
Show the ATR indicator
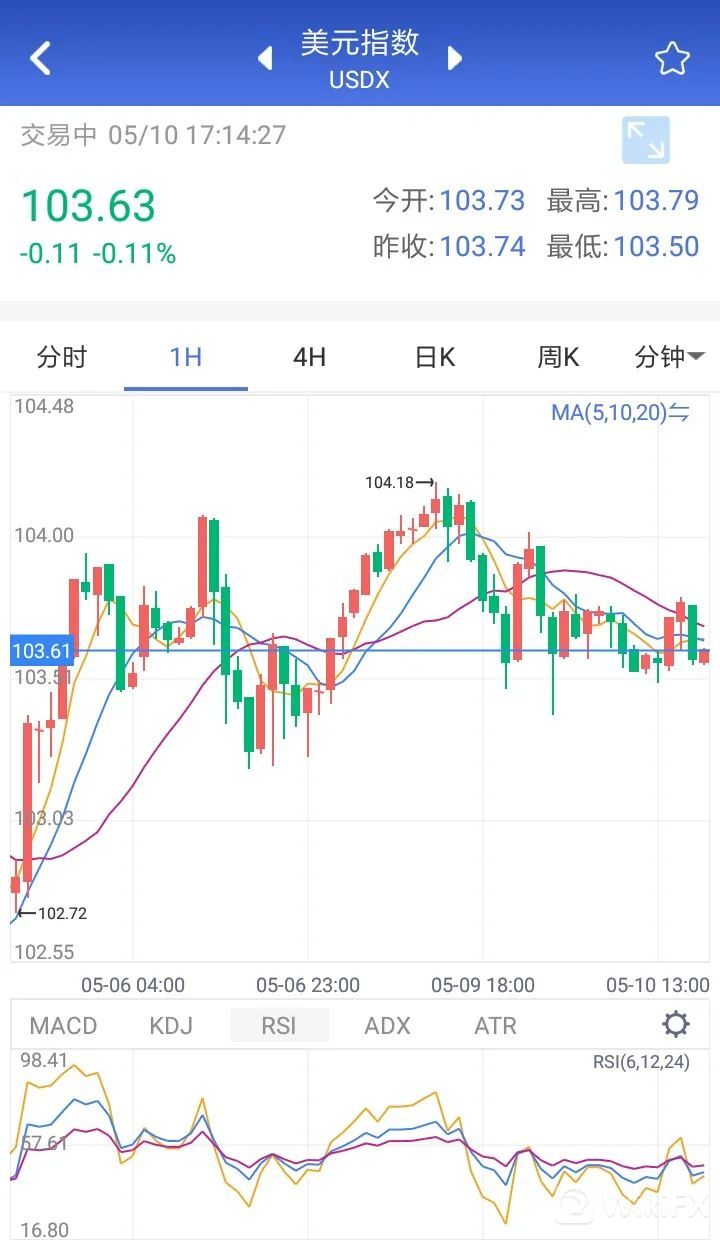495,1025
